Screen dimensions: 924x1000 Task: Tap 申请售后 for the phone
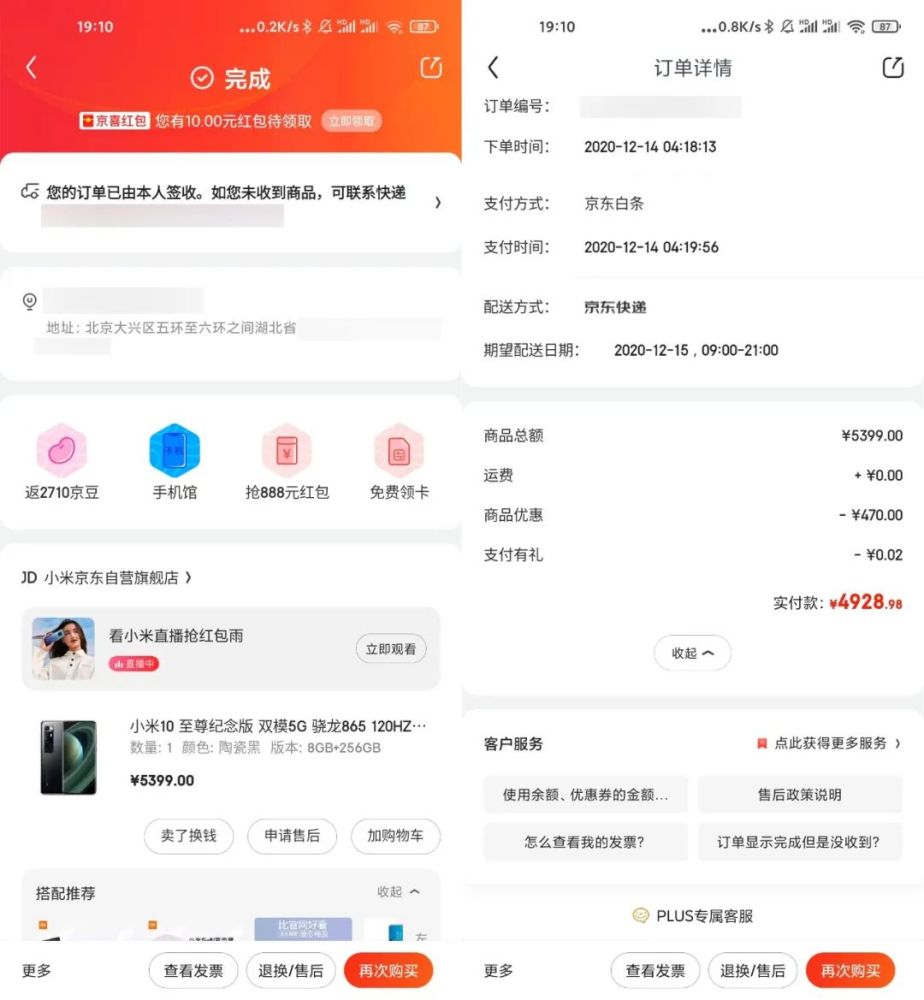tap(292, 836)
